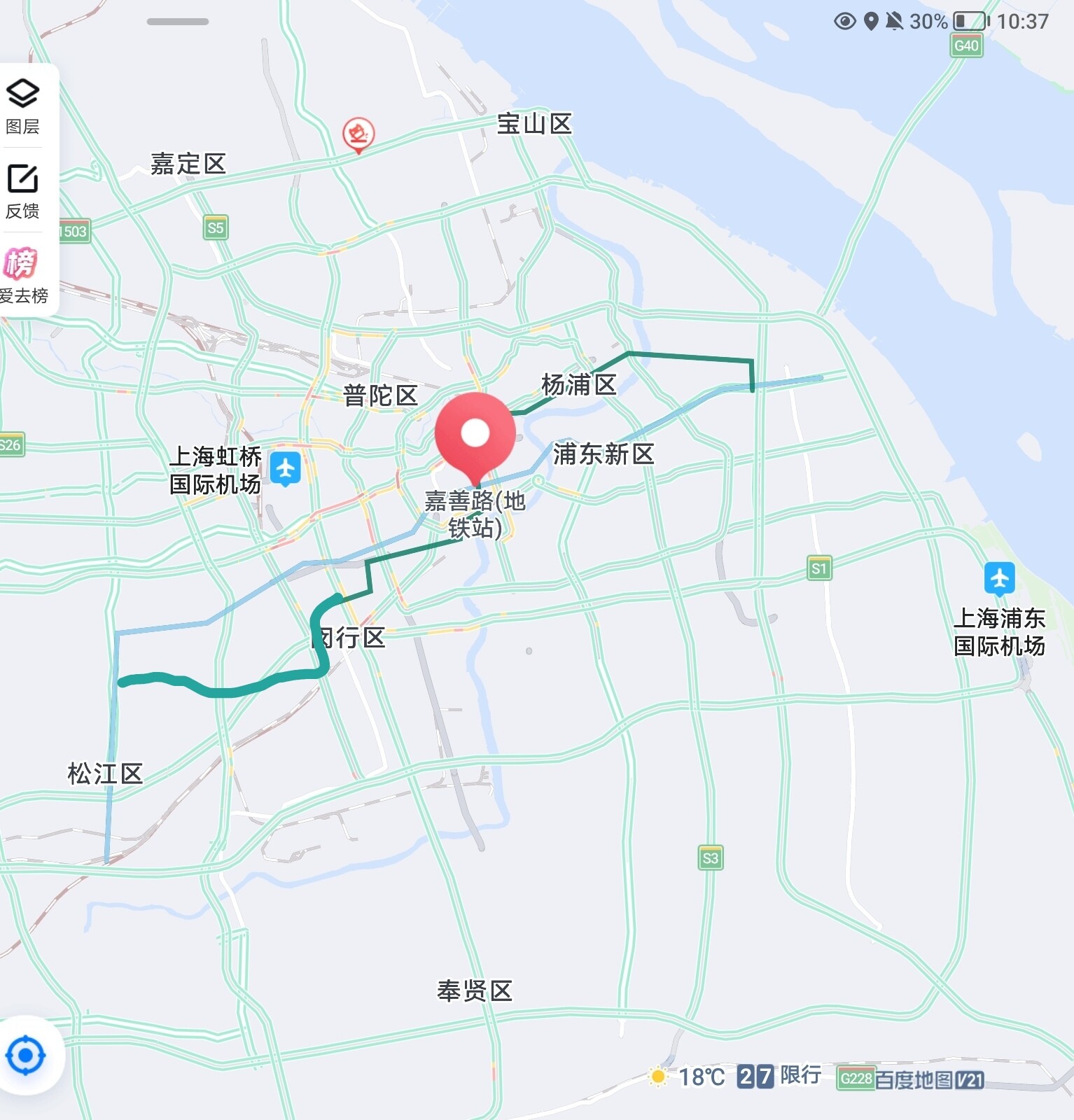Image resolution: width=1074 pixels, height=1120 pixels.
Task: Recenter map on my current location
Action: [26, 1055]
